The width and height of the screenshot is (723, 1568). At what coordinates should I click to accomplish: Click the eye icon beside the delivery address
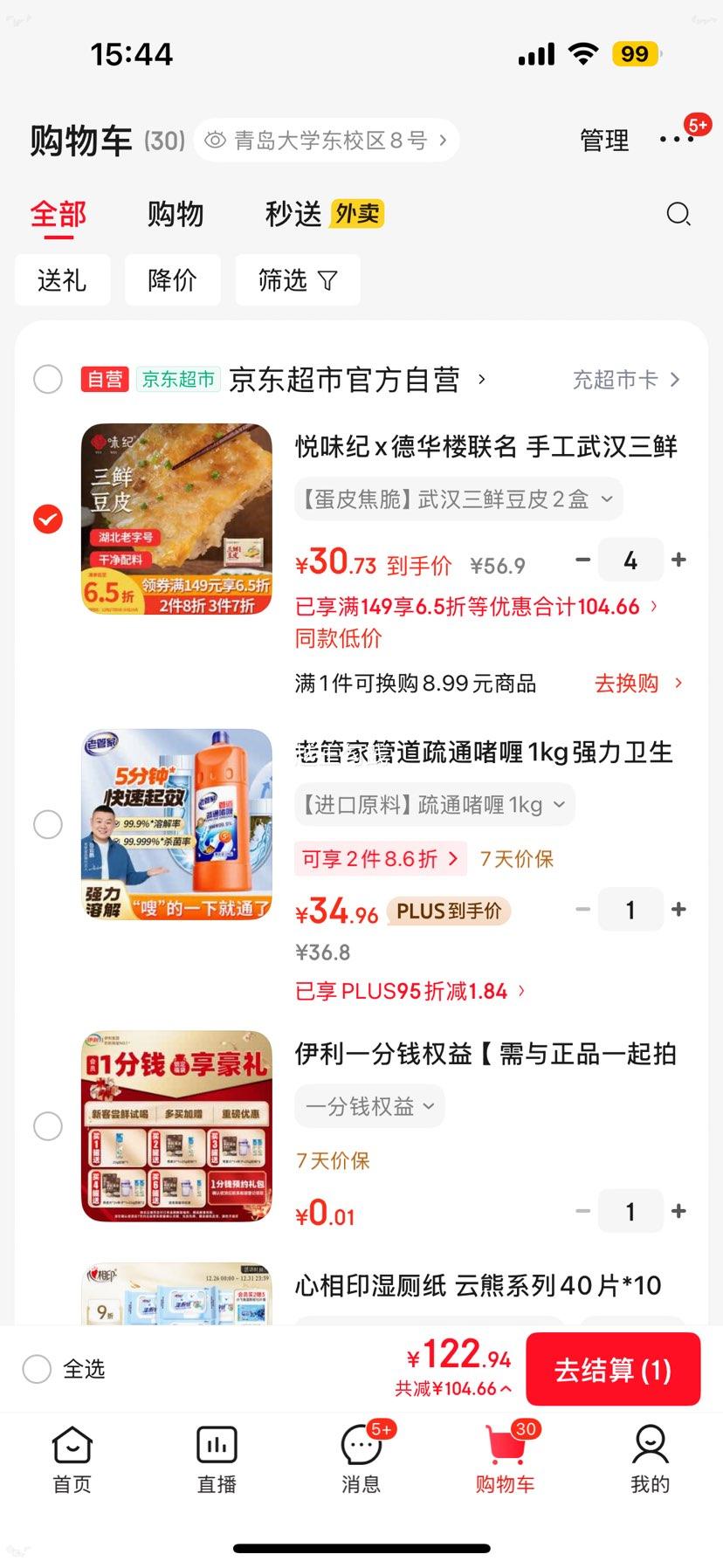pyautogui.click(x=215, y=139)
